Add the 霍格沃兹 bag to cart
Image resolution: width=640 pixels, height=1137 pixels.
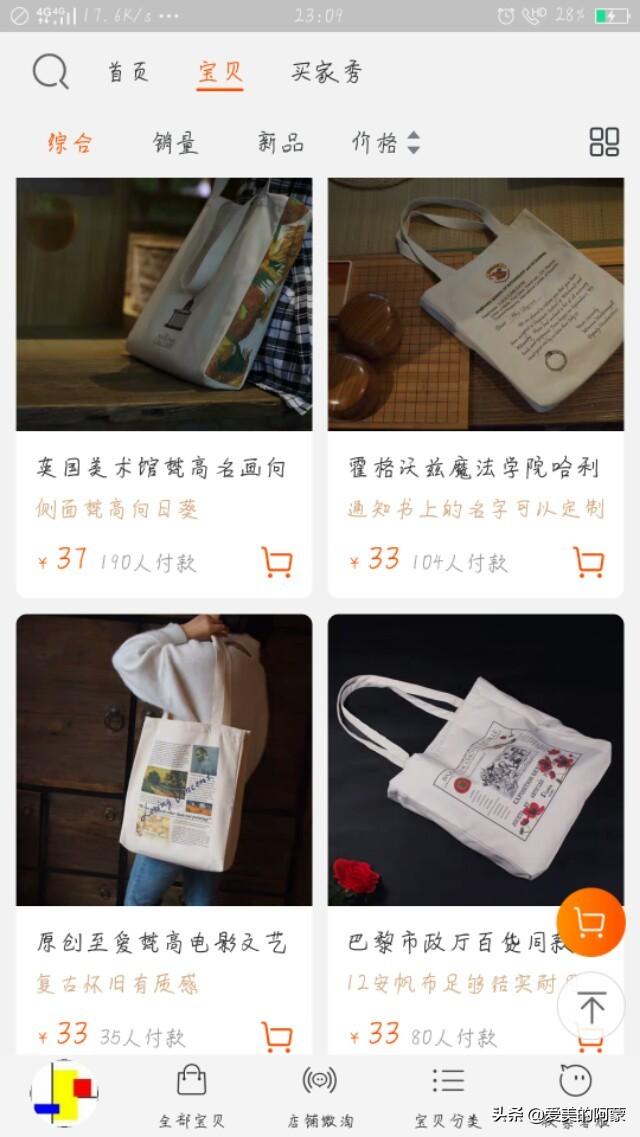tap(589, 562)
